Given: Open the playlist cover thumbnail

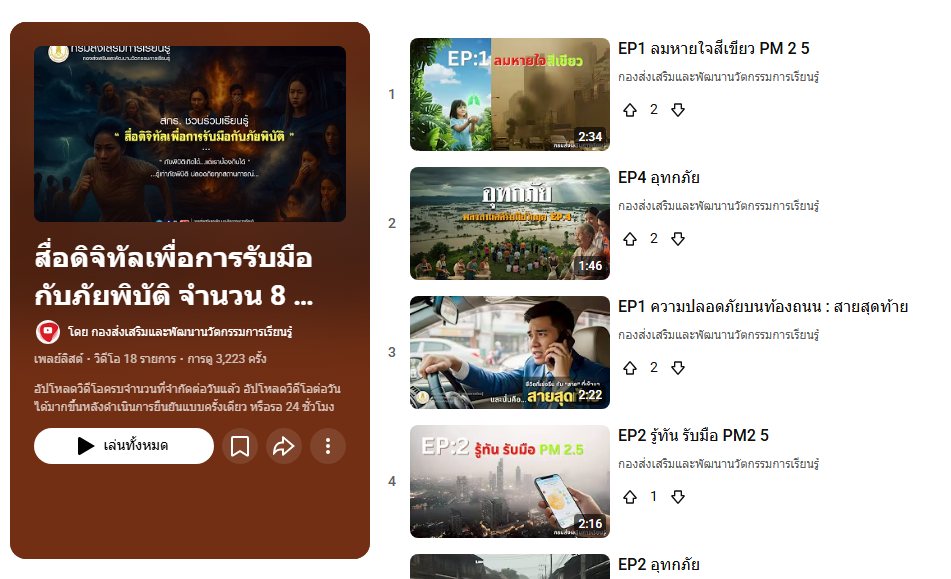Looking at the screenshot, I should pos(190,133).
